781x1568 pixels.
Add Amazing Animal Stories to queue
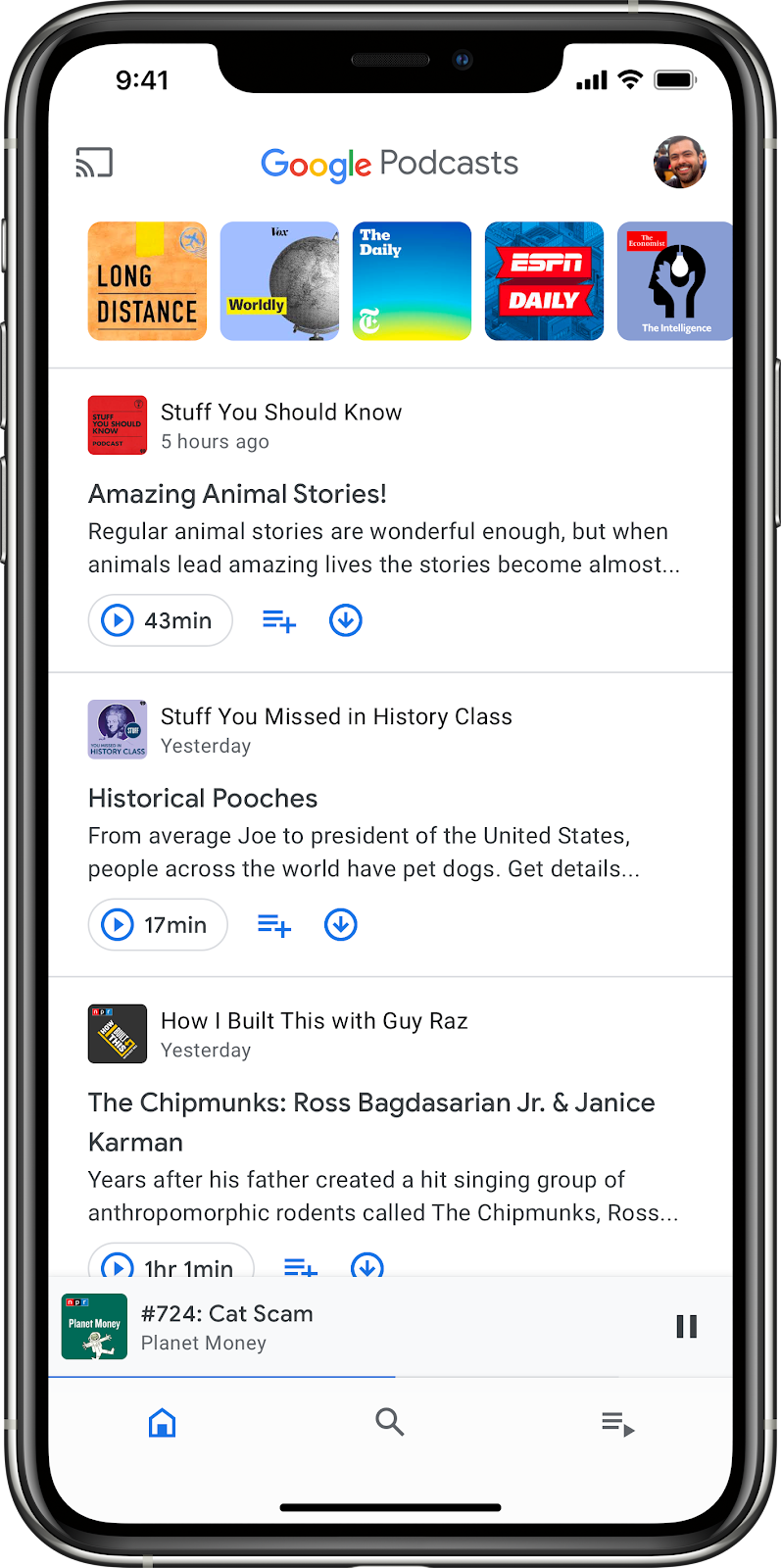(279, 620)
